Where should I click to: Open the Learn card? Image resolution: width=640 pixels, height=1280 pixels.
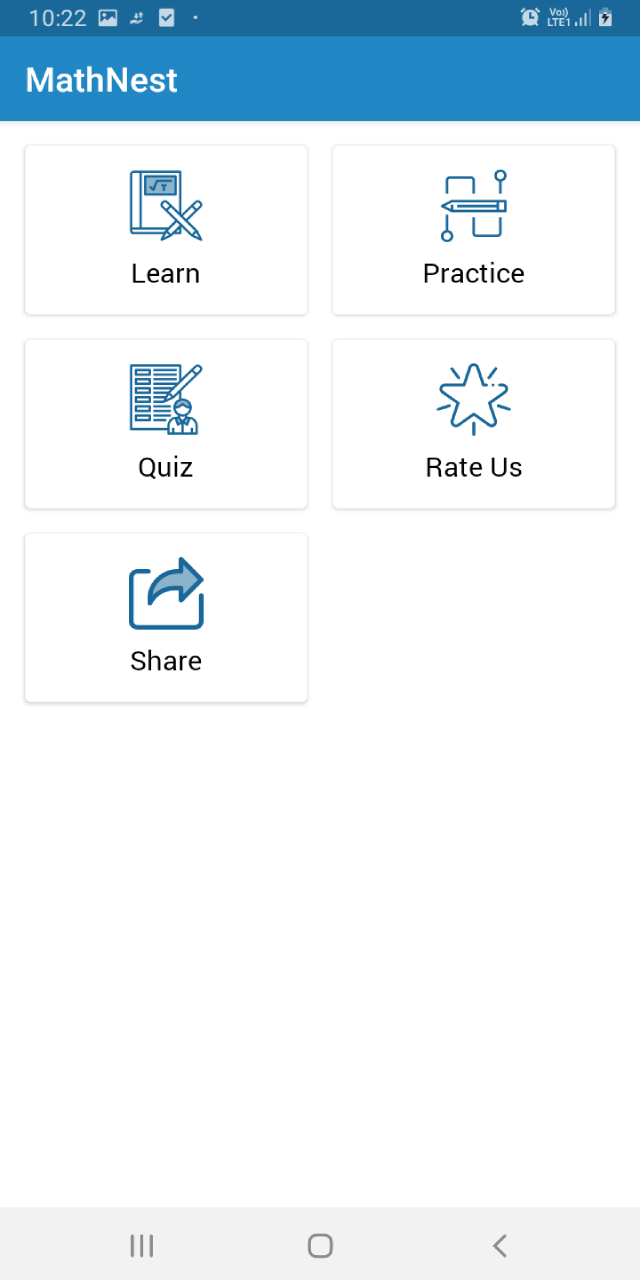166,230
